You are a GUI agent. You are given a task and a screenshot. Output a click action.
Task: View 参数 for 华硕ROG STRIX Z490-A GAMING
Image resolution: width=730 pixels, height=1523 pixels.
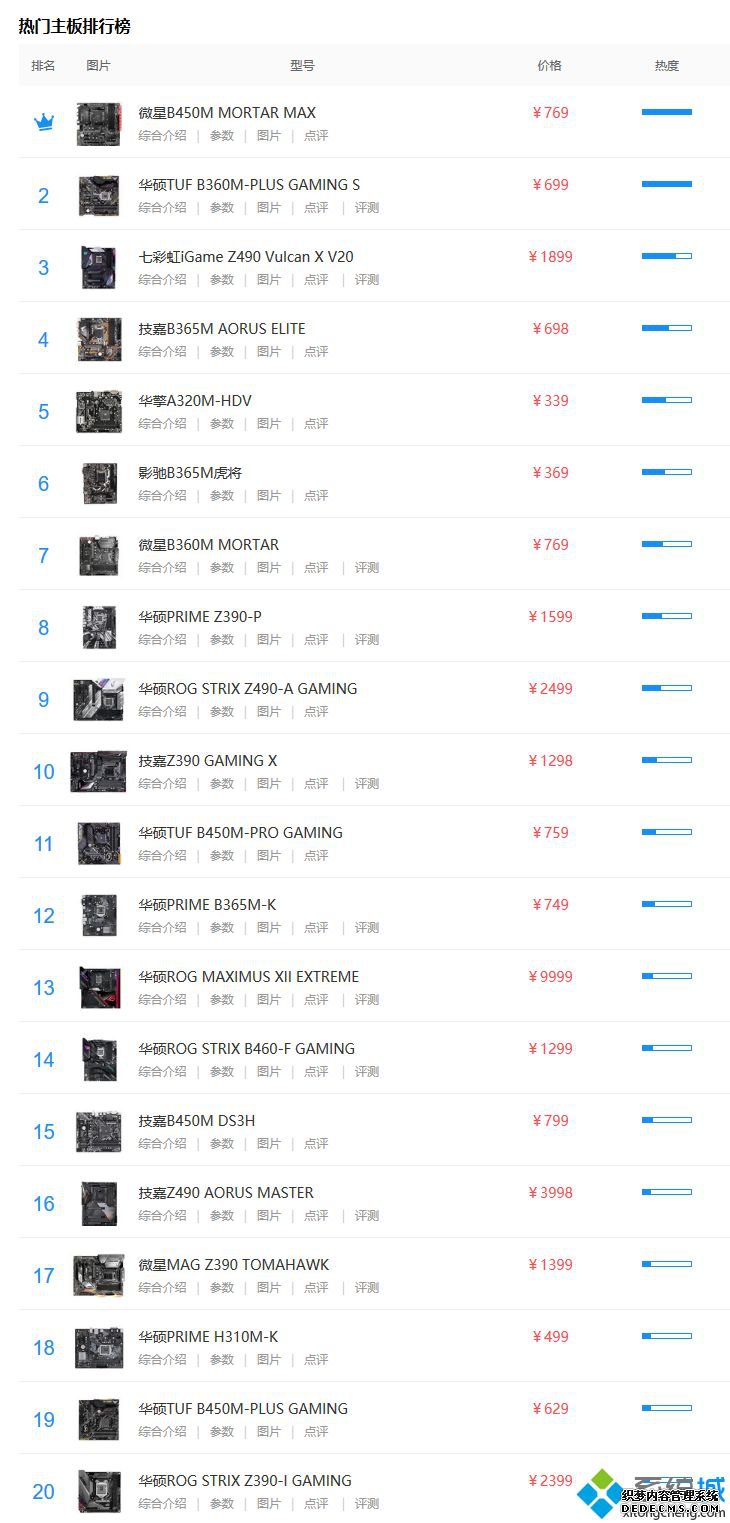[x=221, y=712]
